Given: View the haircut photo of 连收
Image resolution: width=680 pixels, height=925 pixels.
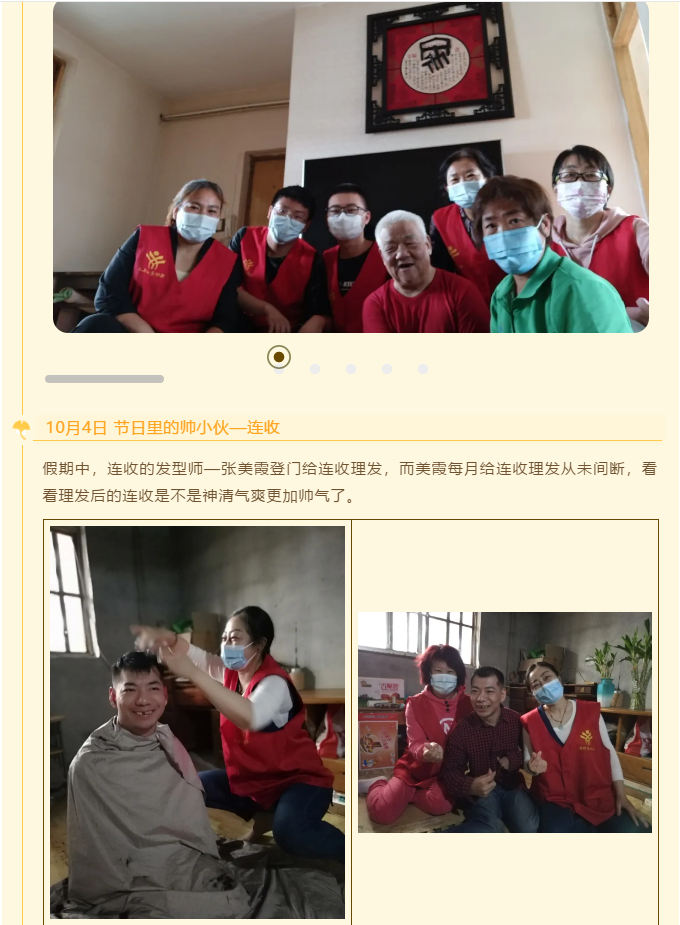Looking at the screenshot, I should coord(197,722).
